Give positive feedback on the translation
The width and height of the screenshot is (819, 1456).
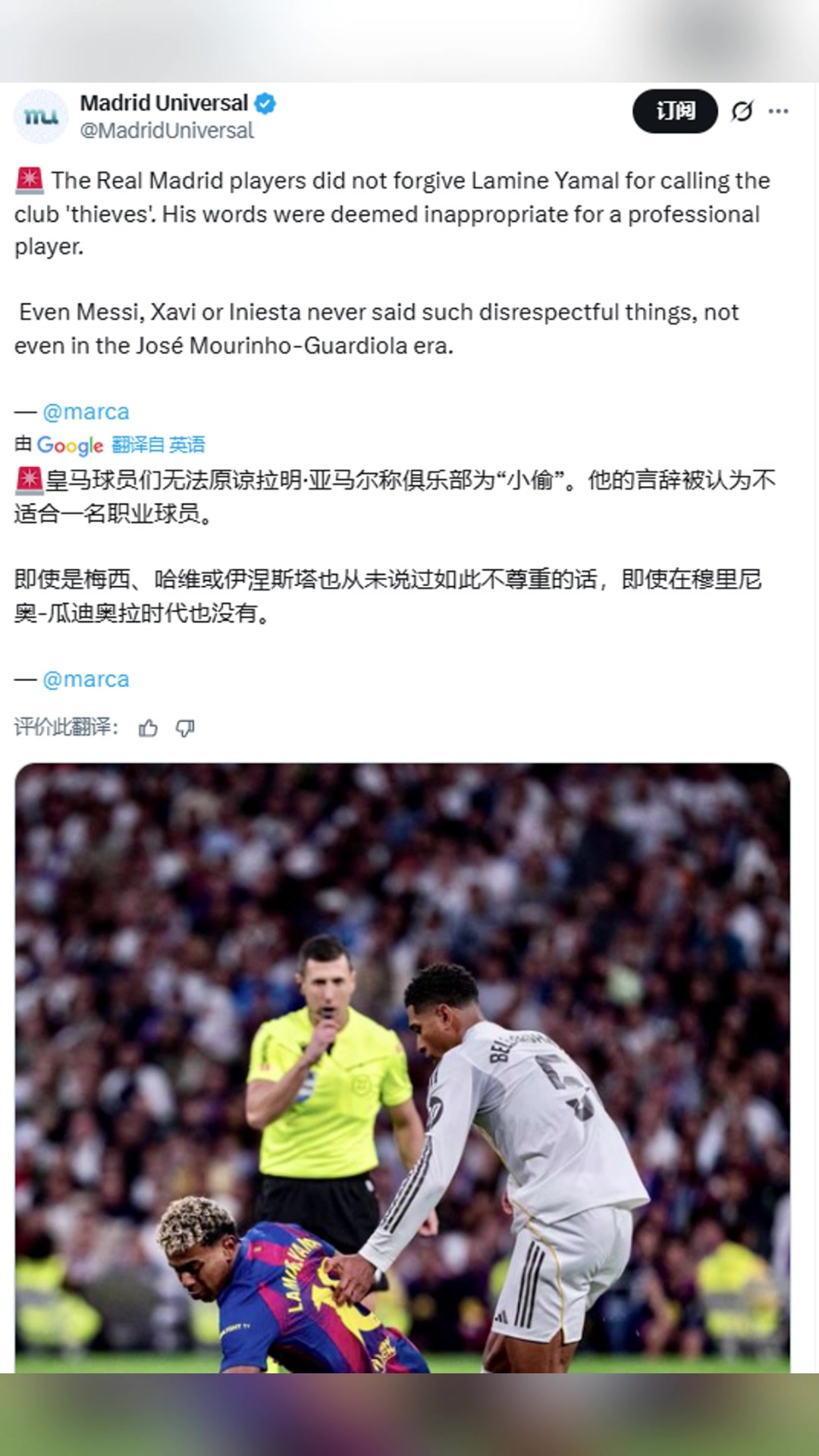coord(150,729)
